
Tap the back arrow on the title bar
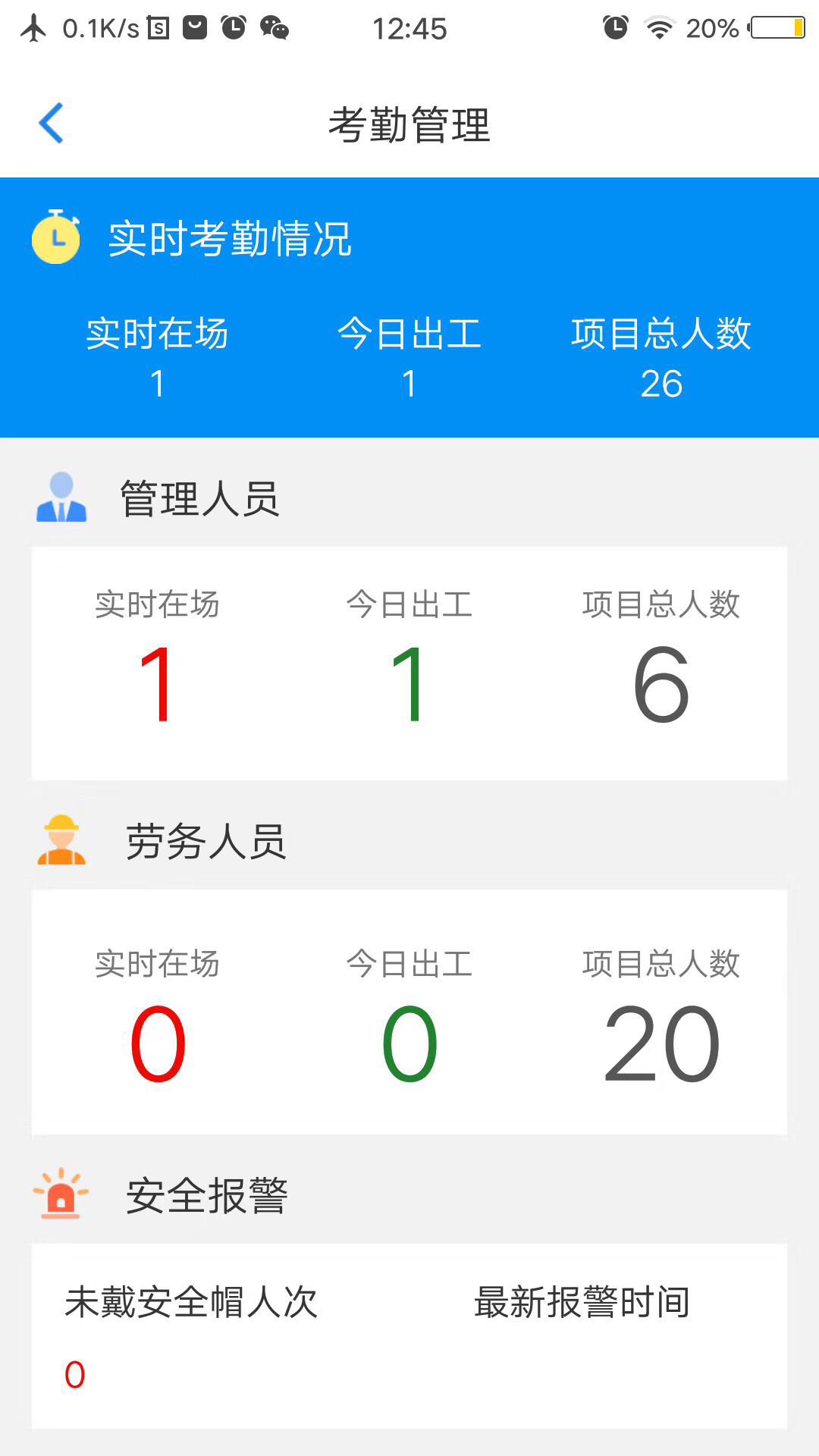click(x=51, y=123)
